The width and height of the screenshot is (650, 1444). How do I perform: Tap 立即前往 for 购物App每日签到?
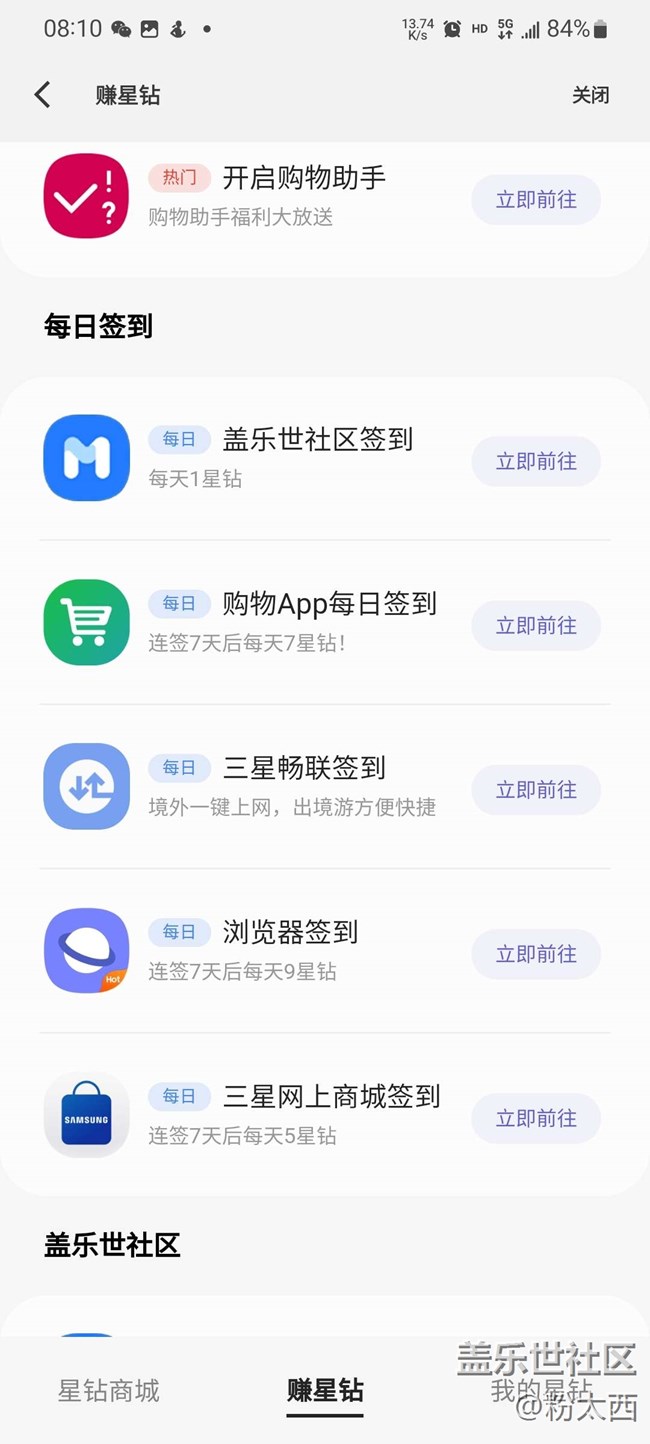point(536,626)
